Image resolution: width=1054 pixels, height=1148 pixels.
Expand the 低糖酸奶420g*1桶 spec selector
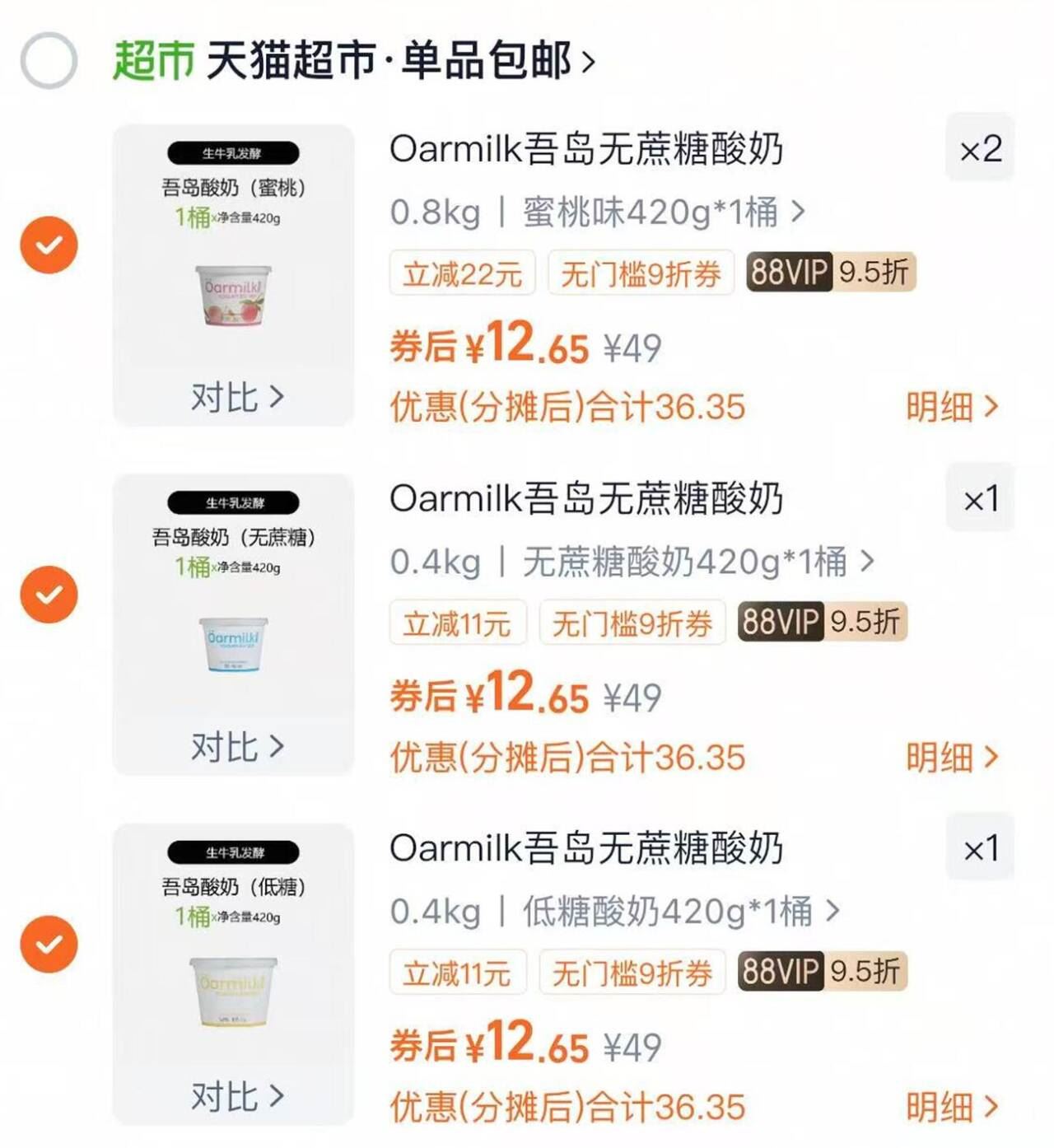pos(680,912)
